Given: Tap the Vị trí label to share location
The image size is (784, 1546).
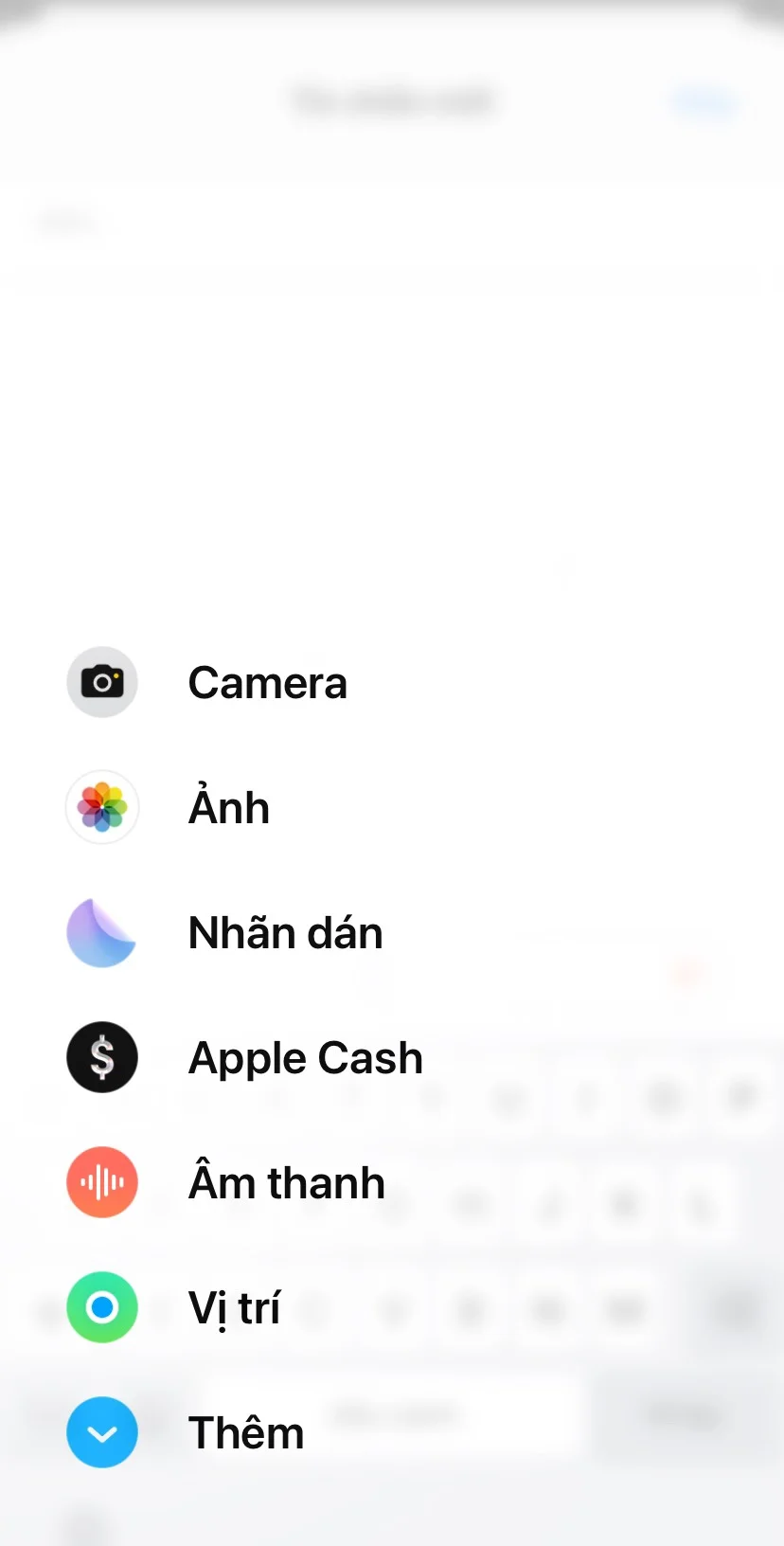Looking at the screenshot, I should 234,1307.
